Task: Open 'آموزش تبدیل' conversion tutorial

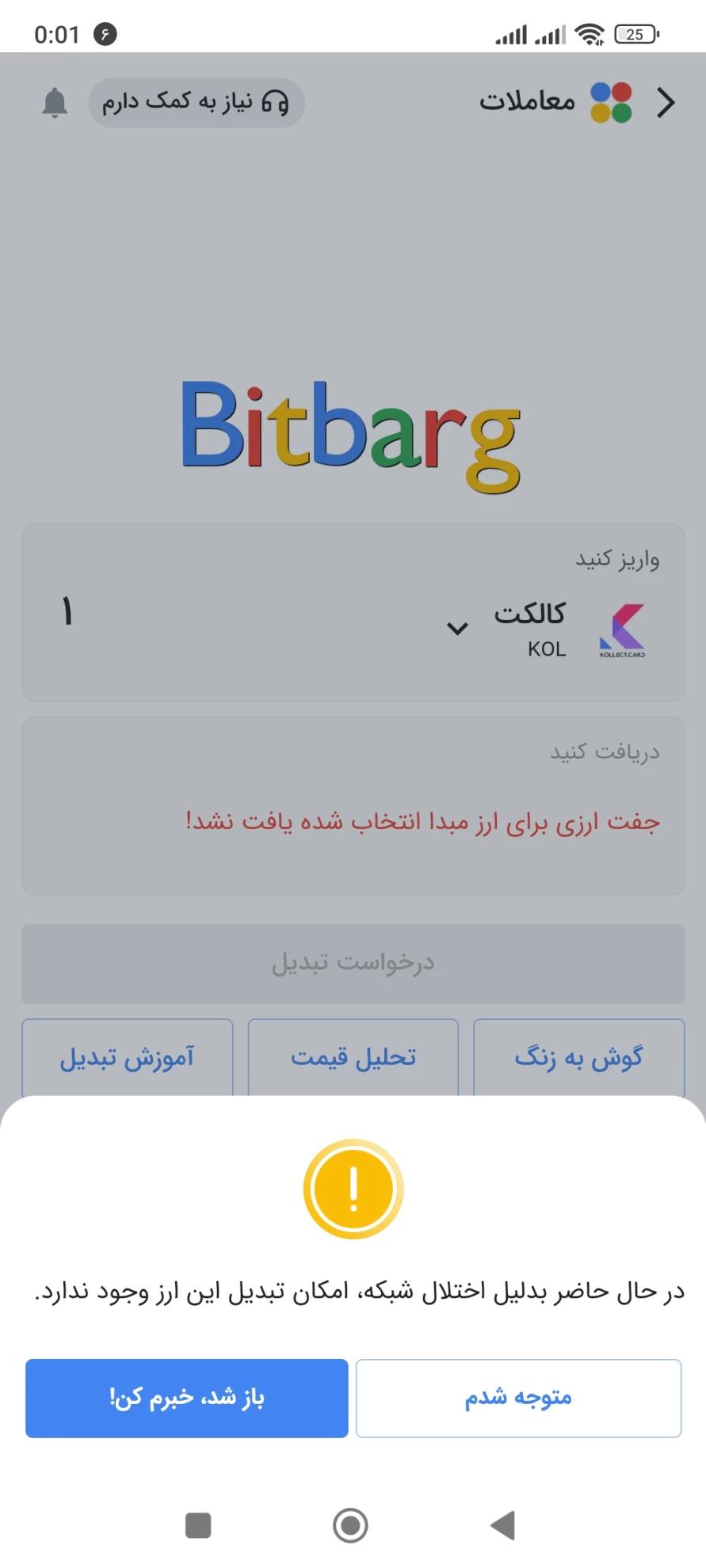Action: [x=128, y=1057]
